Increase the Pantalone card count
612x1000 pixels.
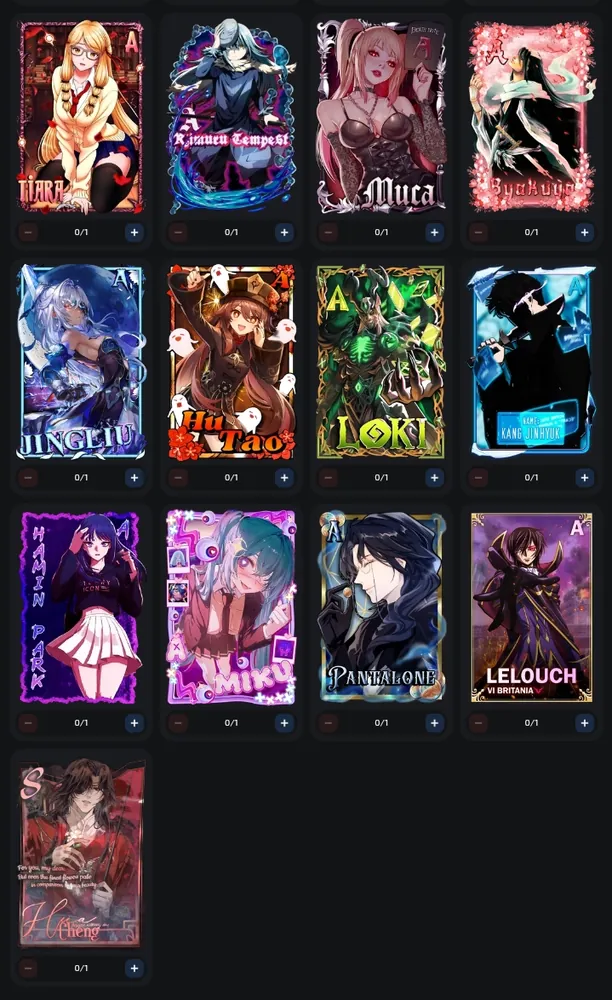pyautogui.click(x=434, y=723)
